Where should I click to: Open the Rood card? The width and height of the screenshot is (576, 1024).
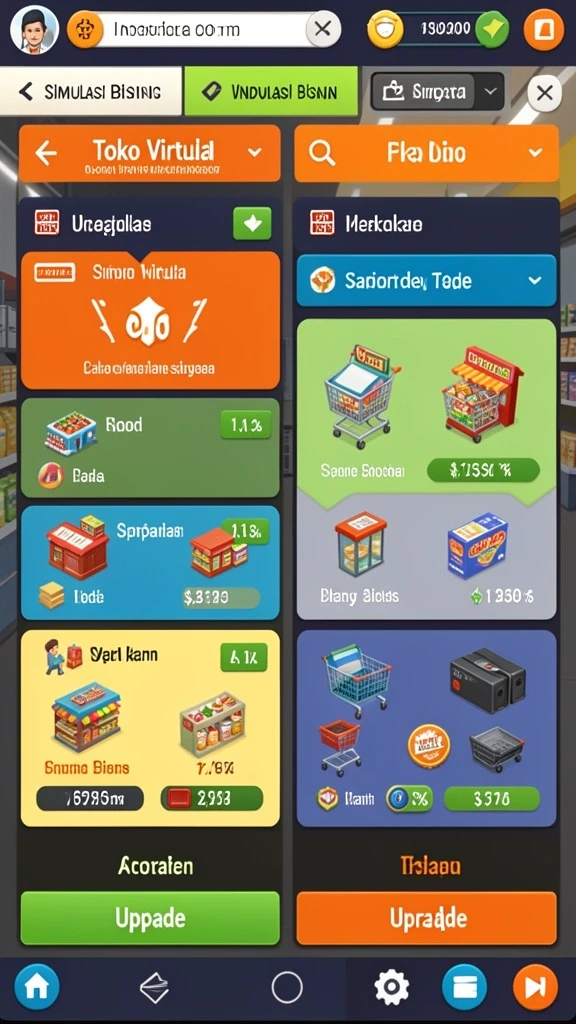(150, 448)
